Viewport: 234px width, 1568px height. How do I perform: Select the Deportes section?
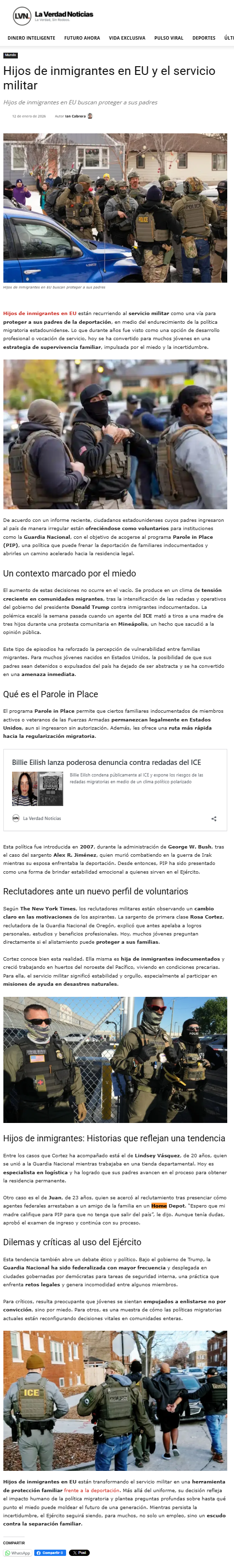point(204,38)
